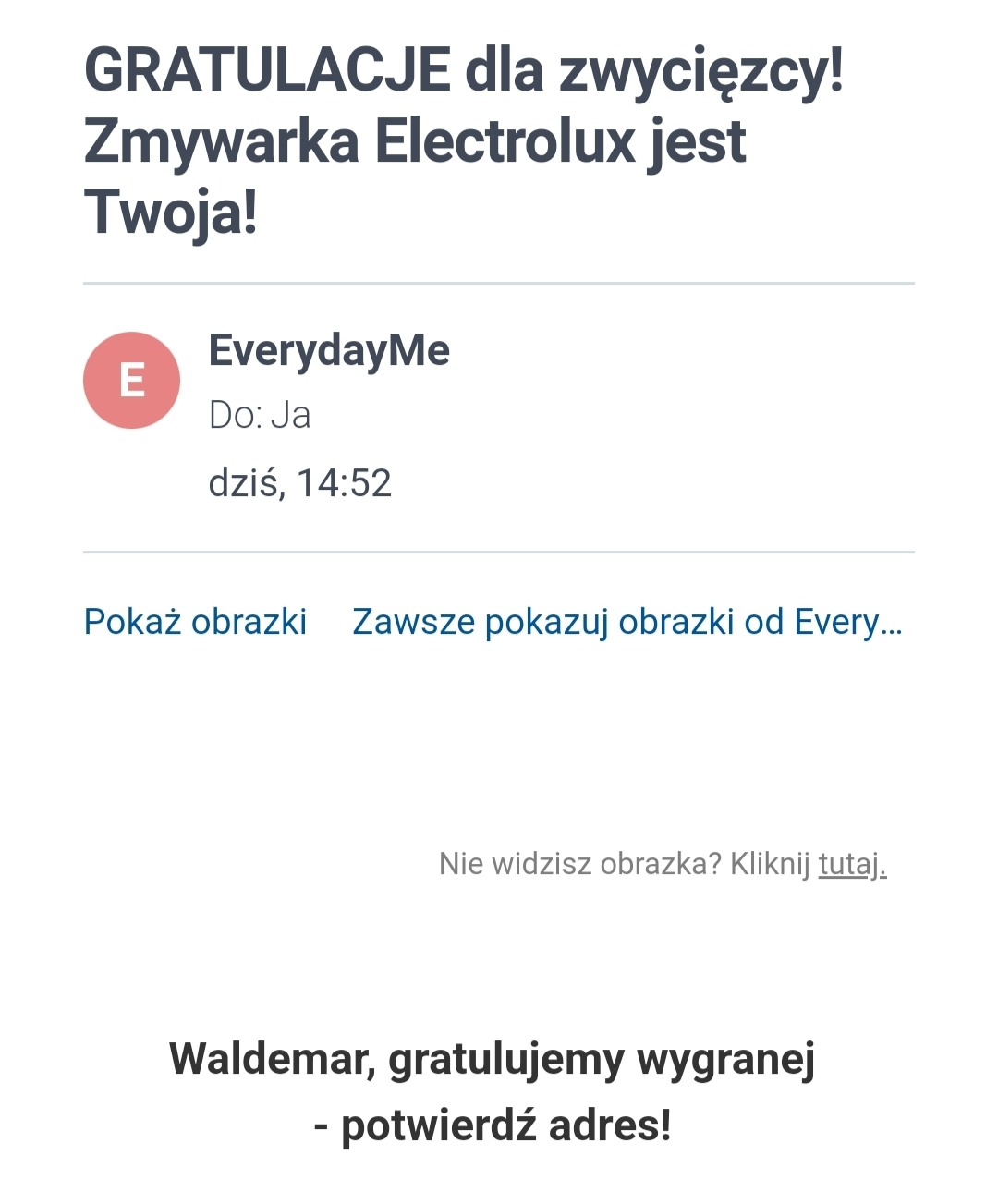Viewport: 998px width, 1204px height.
Task: Open the underlined tutaj link
Action: click(x=852, y=864)
